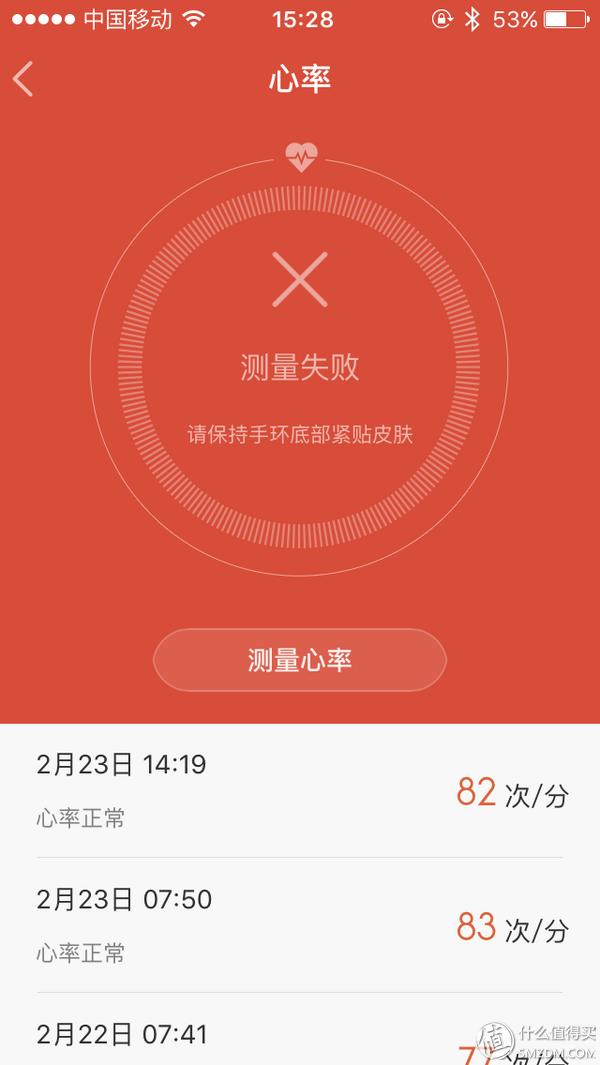Go back using the top-left arrow

tap(24, 79)
